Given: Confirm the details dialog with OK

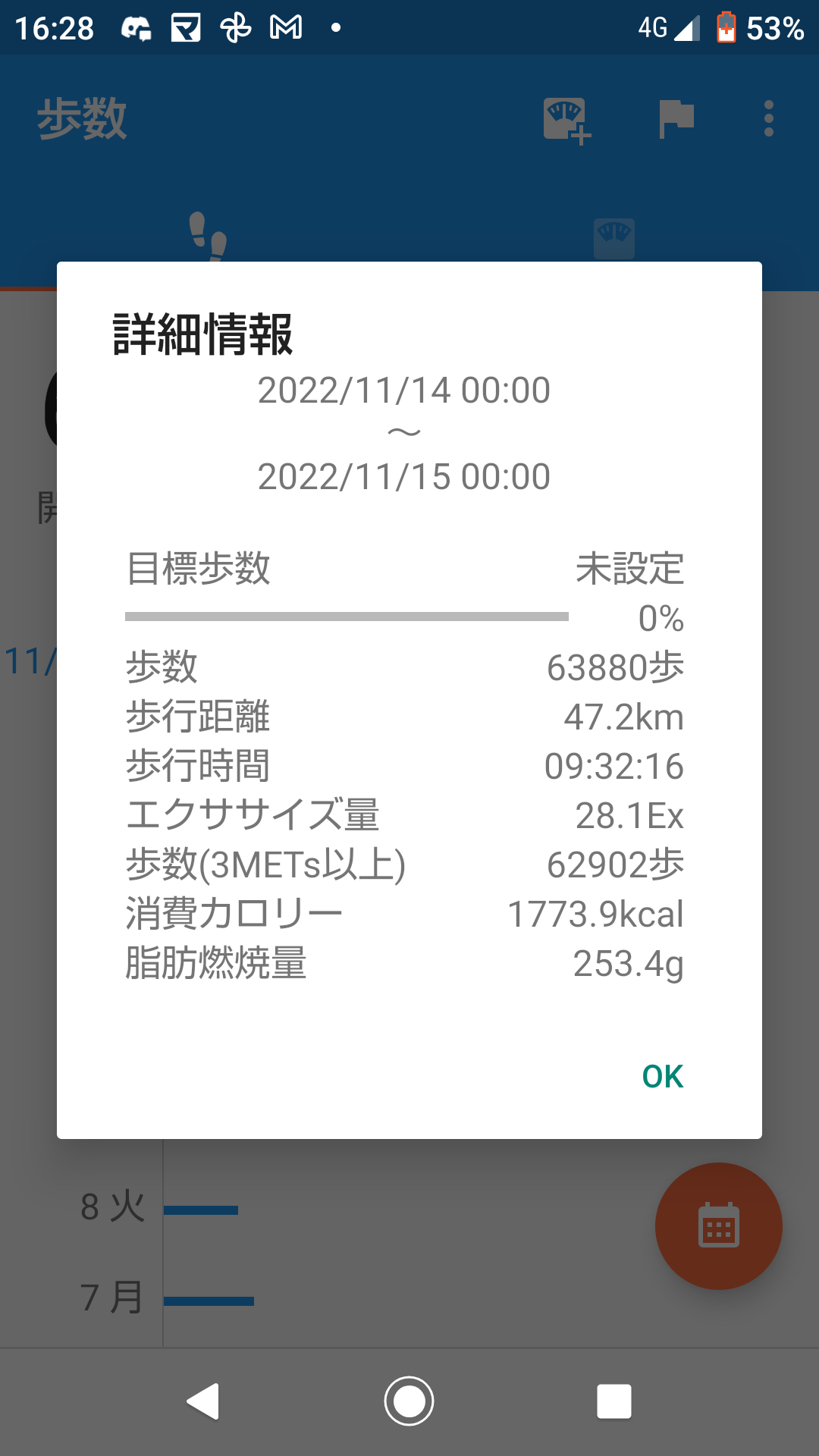Looking at the screenshot, I should (x=662, y=1076).
